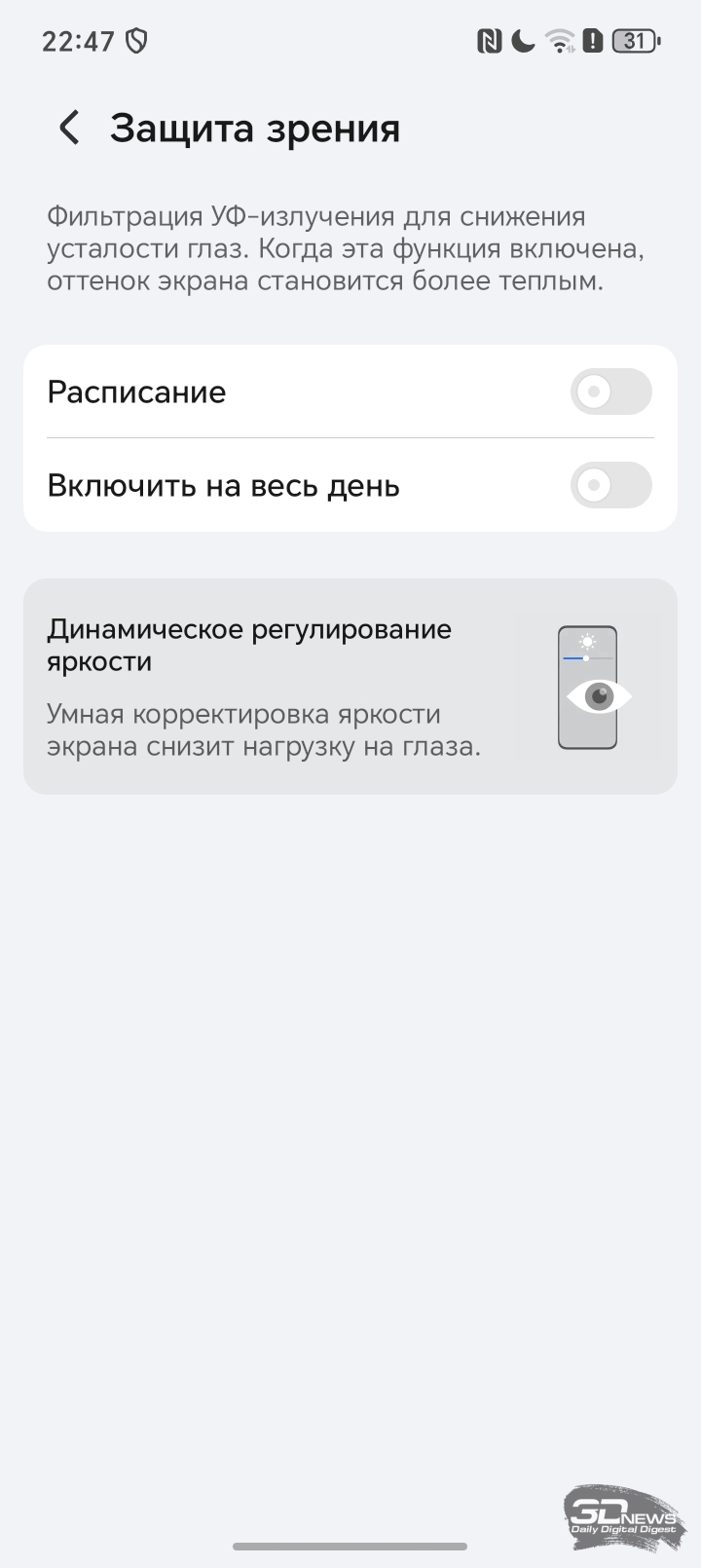Enable the Расписание switch
Viewport: 701px width, 1568px height.
[610, 392]
